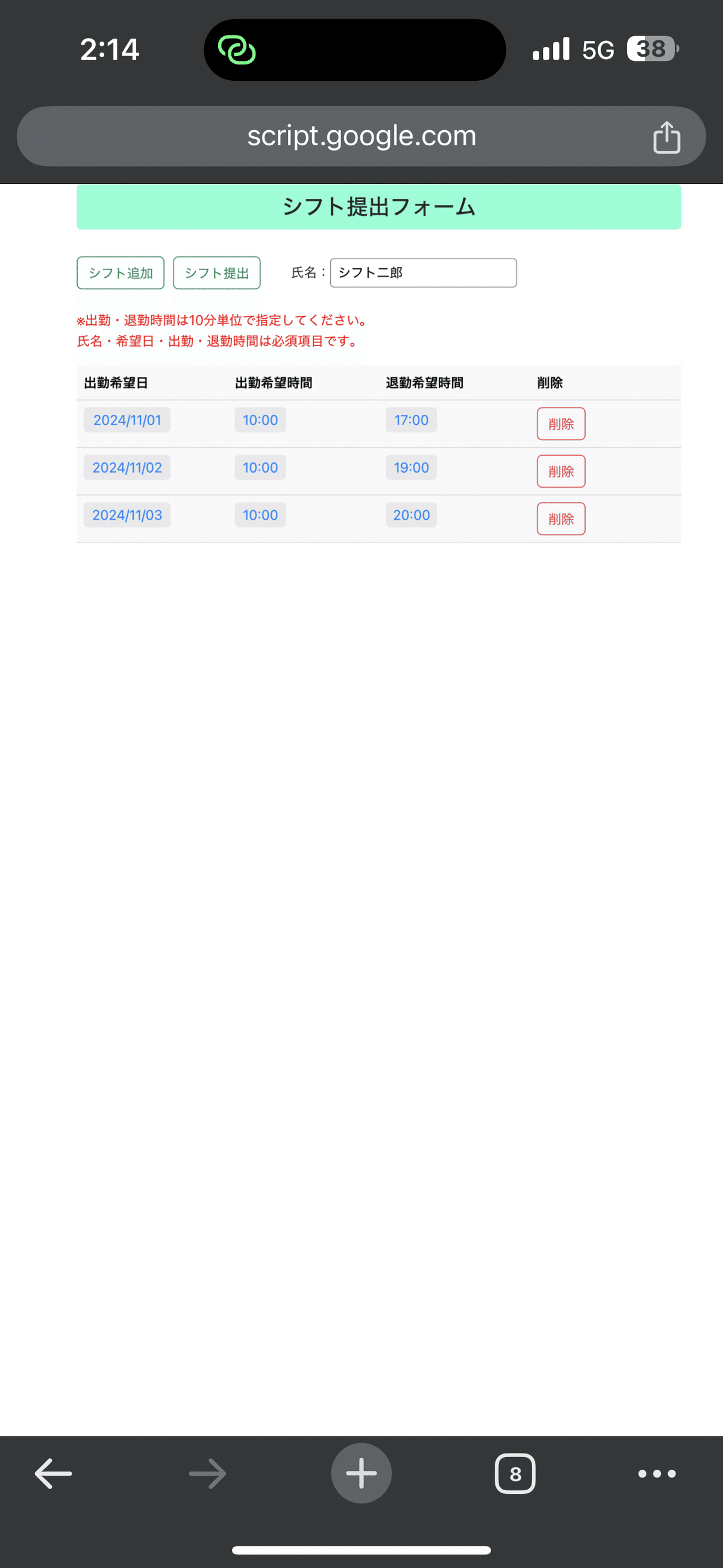723x1568 pixels.
Task: Open the browser overflow menu
Action: coord(657,1473)
